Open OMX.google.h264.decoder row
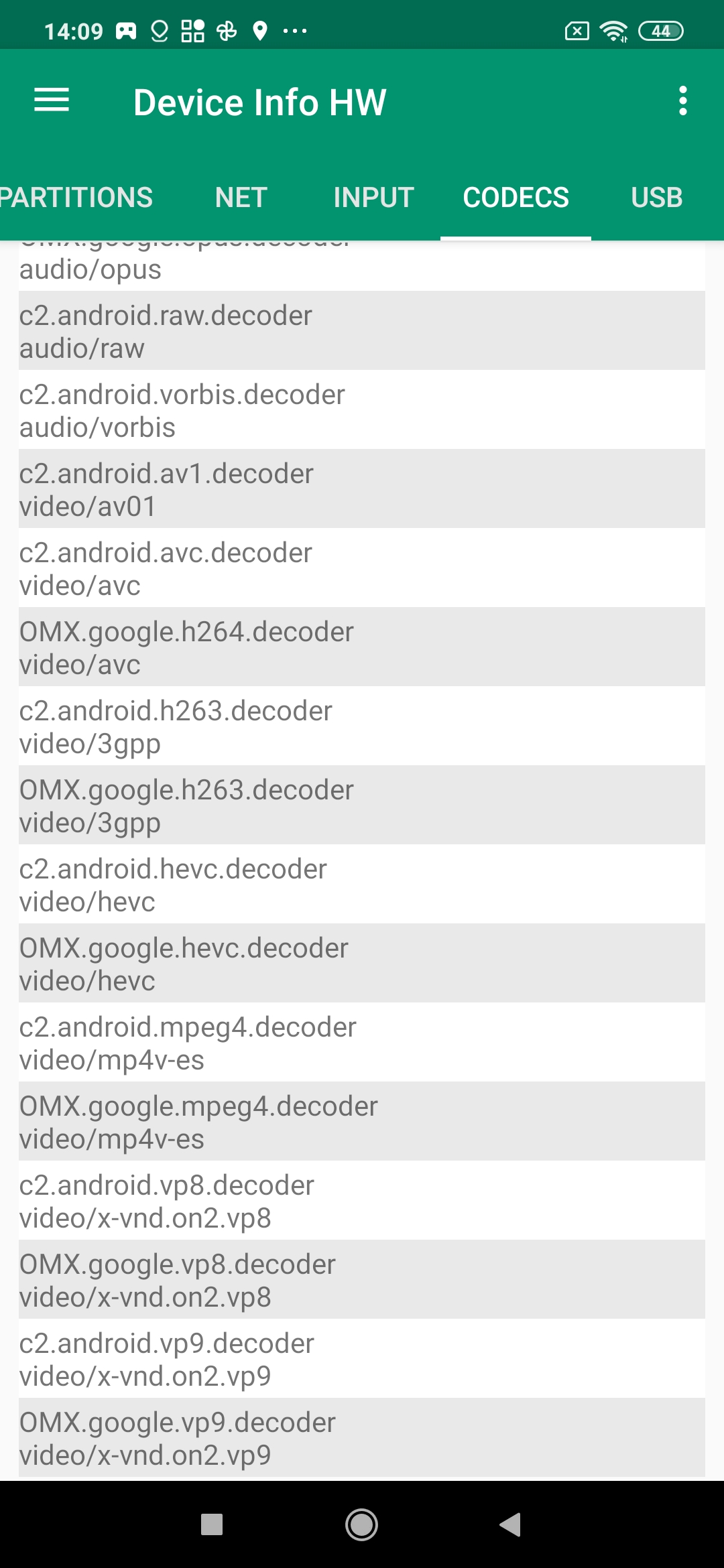This screenshot has height=1568, width=724. (362, 647)
